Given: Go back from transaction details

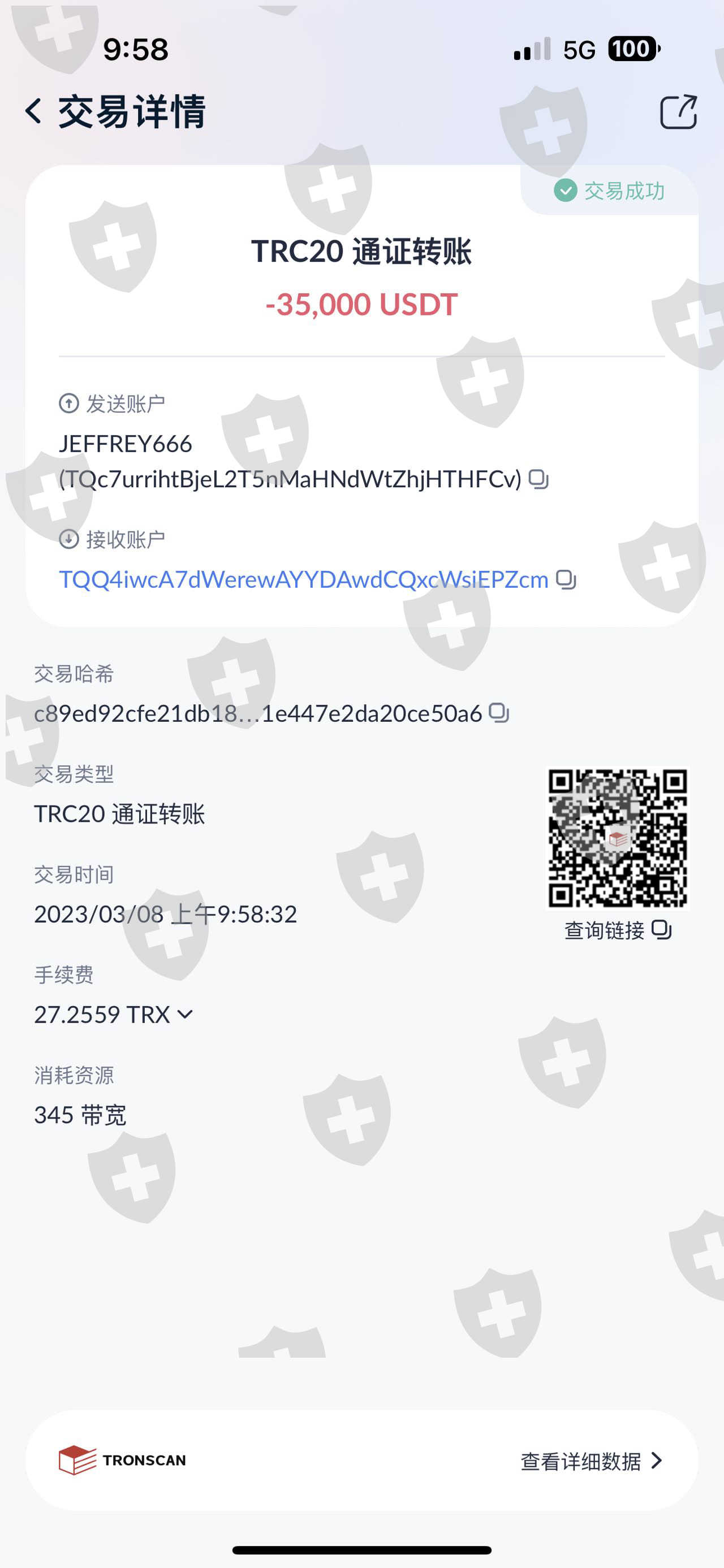Looking at the screenshot, I should click(34, 111).
